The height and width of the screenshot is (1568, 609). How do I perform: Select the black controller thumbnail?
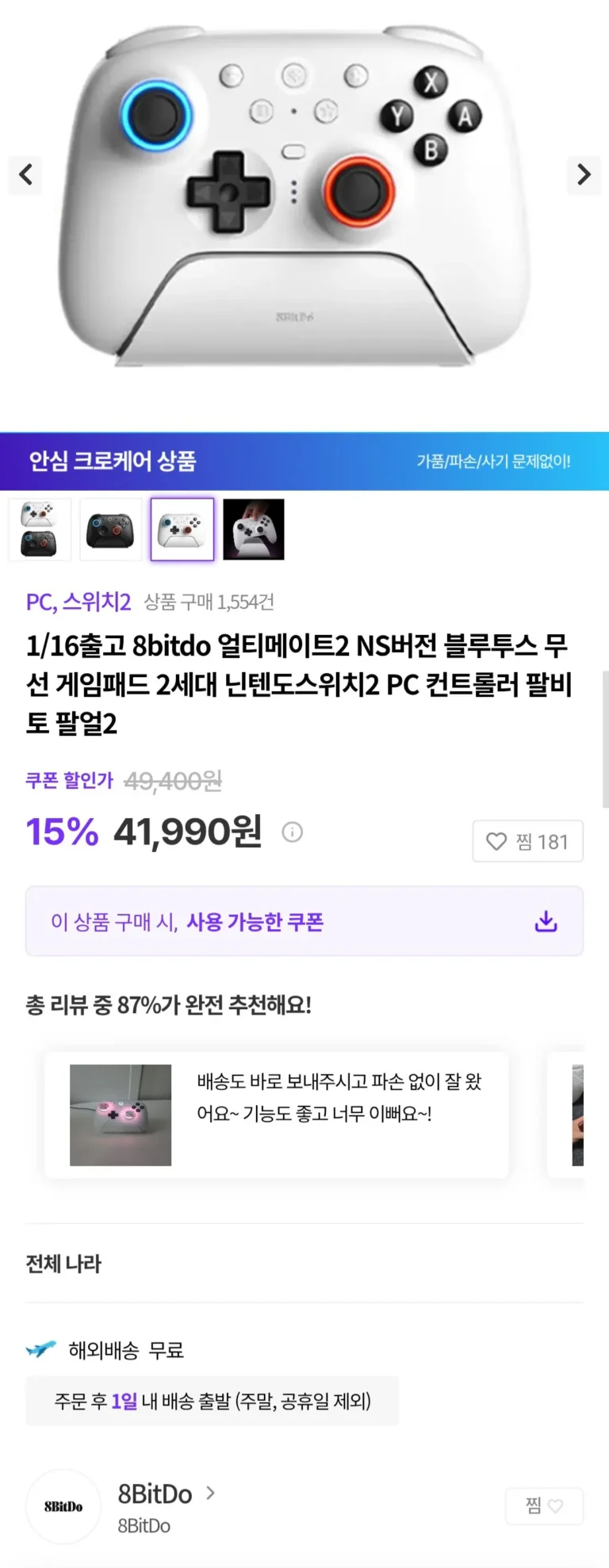coord(111,530)
